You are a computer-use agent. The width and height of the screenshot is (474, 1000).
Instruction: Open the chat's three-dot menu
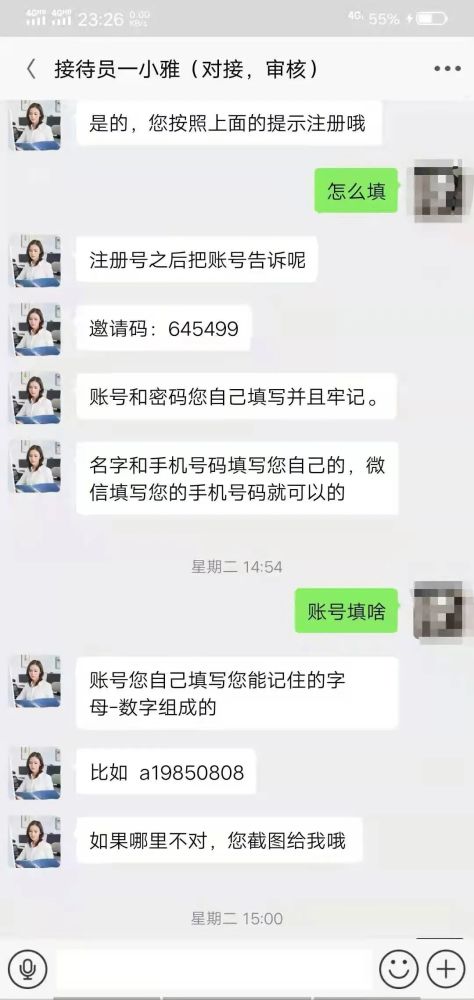tap(447, 69)
